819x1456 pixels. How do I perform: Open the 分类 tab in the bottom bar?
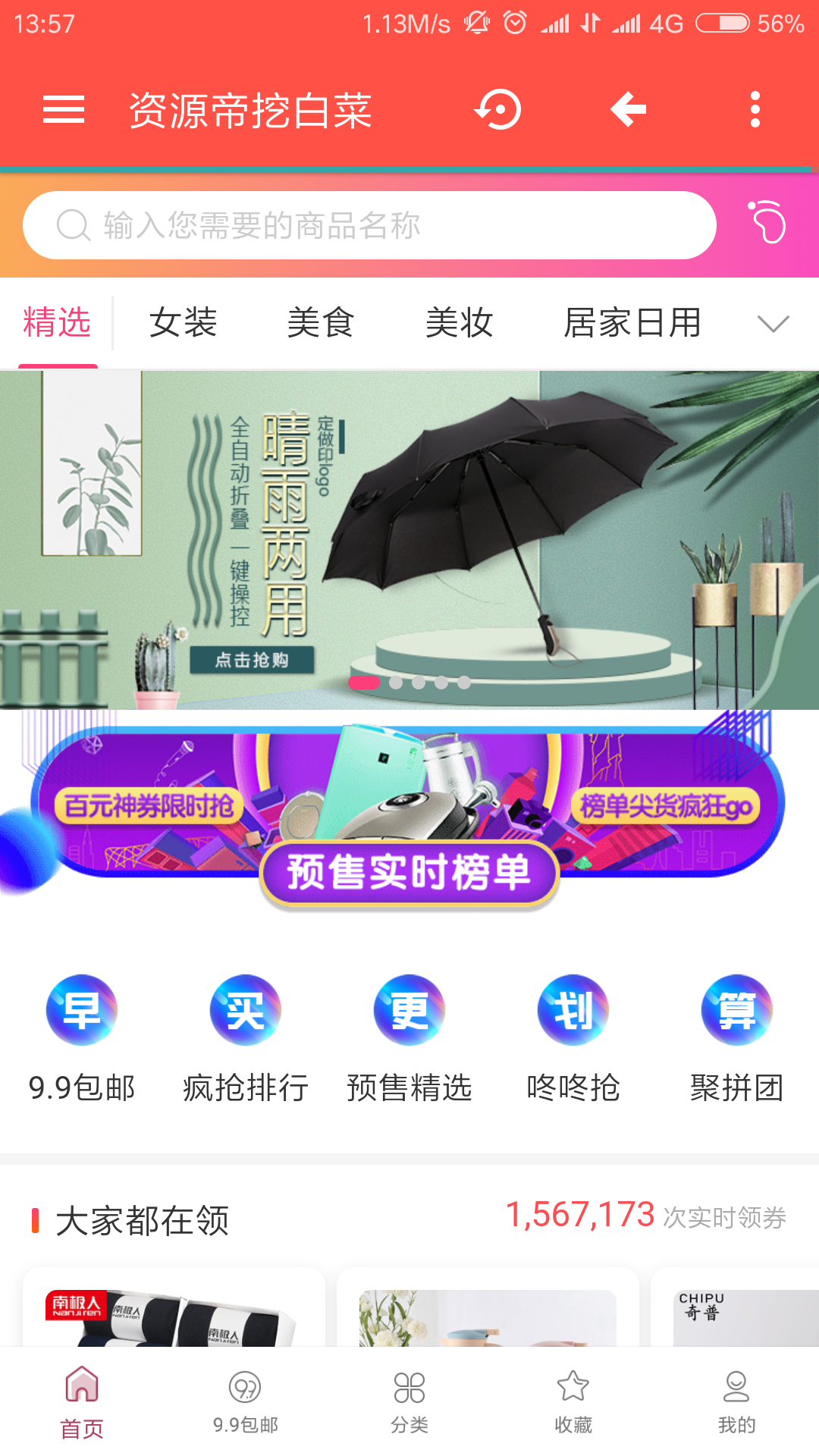coord(409,1407)
